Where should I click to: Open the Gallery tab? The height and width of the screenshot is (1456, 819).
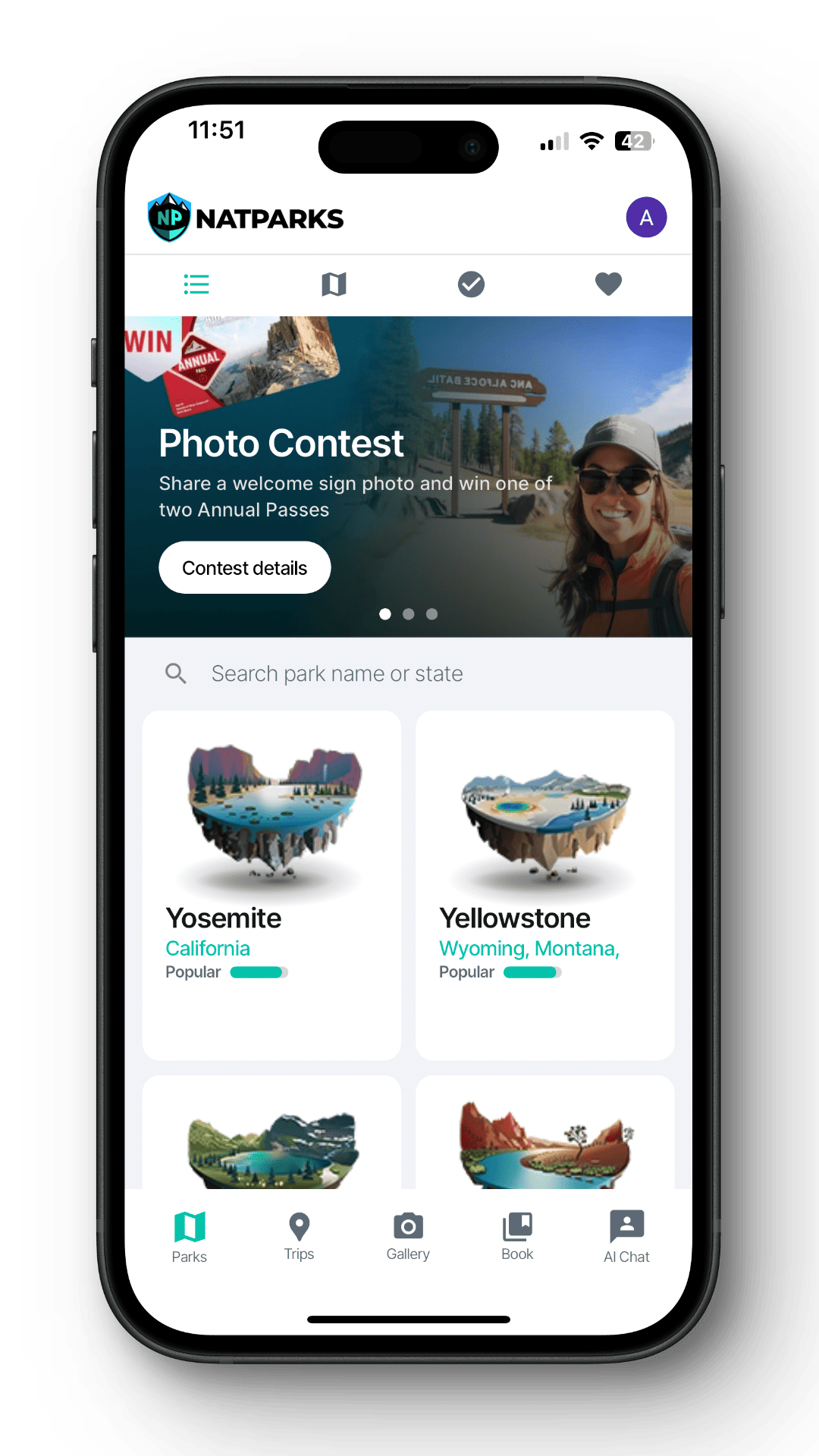408,1237
